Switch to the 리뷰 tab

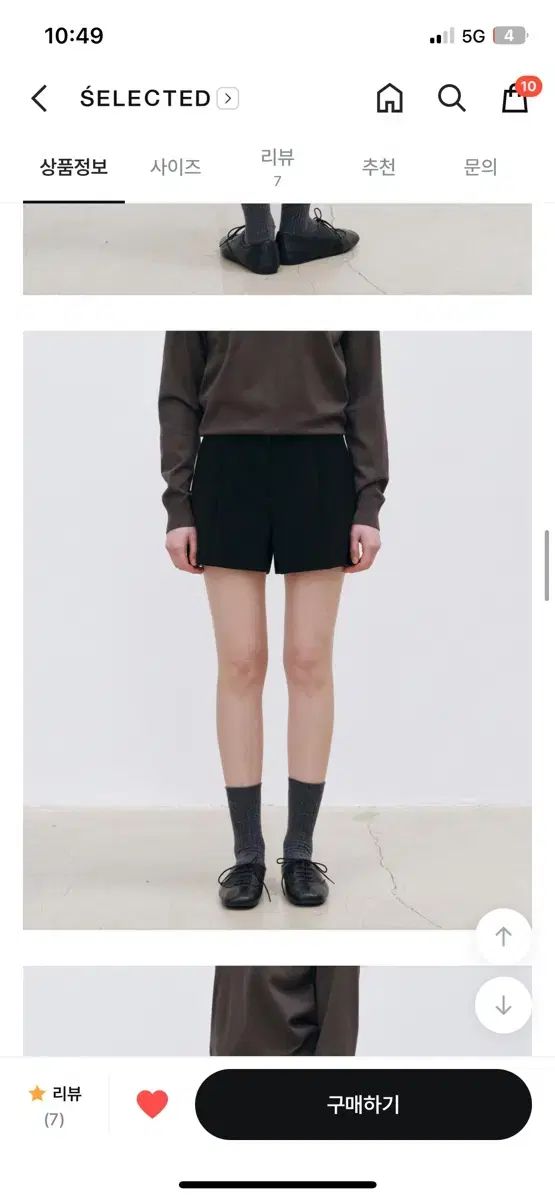[277, 167]
